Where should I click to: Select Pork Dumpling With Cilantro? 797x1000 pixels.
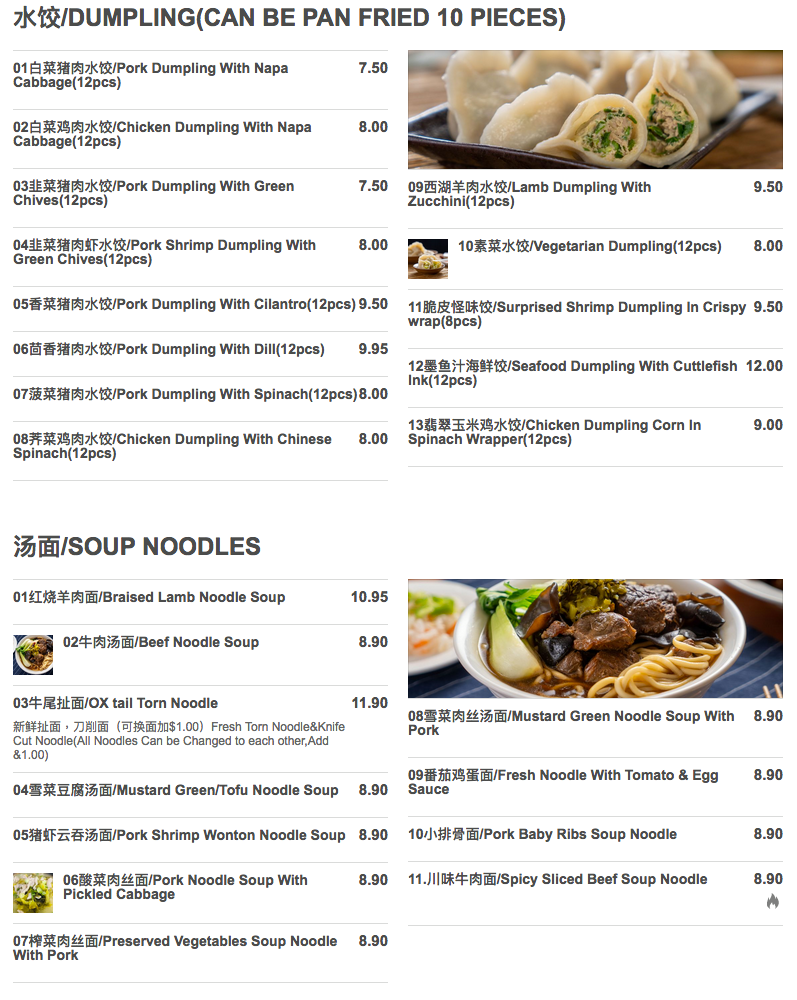[x=184, y=304]
